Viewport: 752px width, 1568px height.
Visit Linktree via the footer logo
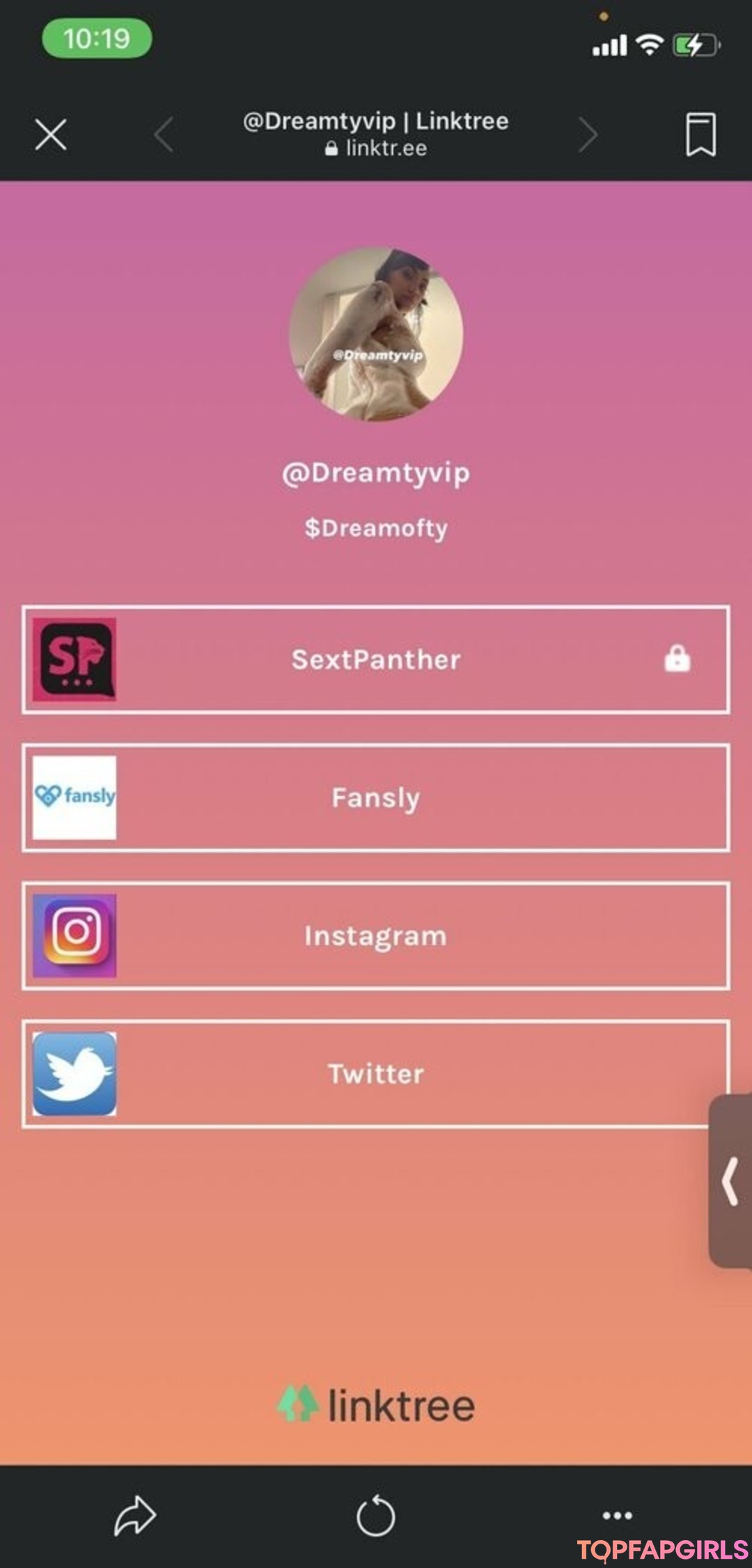[x=376, y=1405]
